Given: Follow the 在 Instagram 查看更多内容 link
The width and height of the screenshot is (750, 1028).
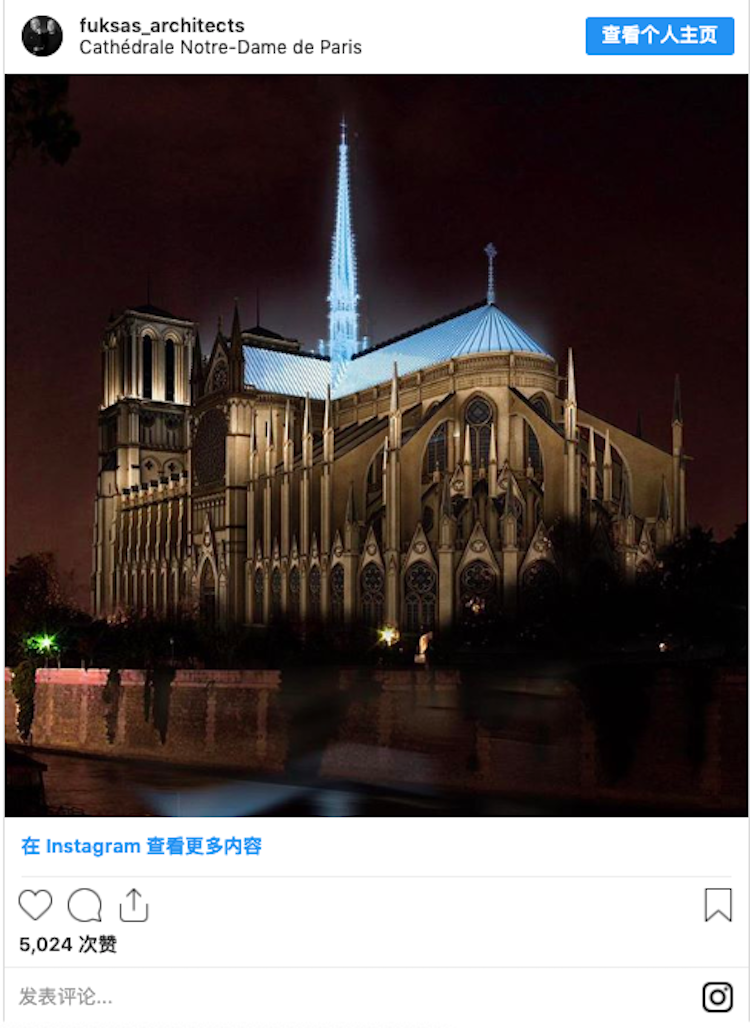Looking at the screenshot, I should 141,846.
